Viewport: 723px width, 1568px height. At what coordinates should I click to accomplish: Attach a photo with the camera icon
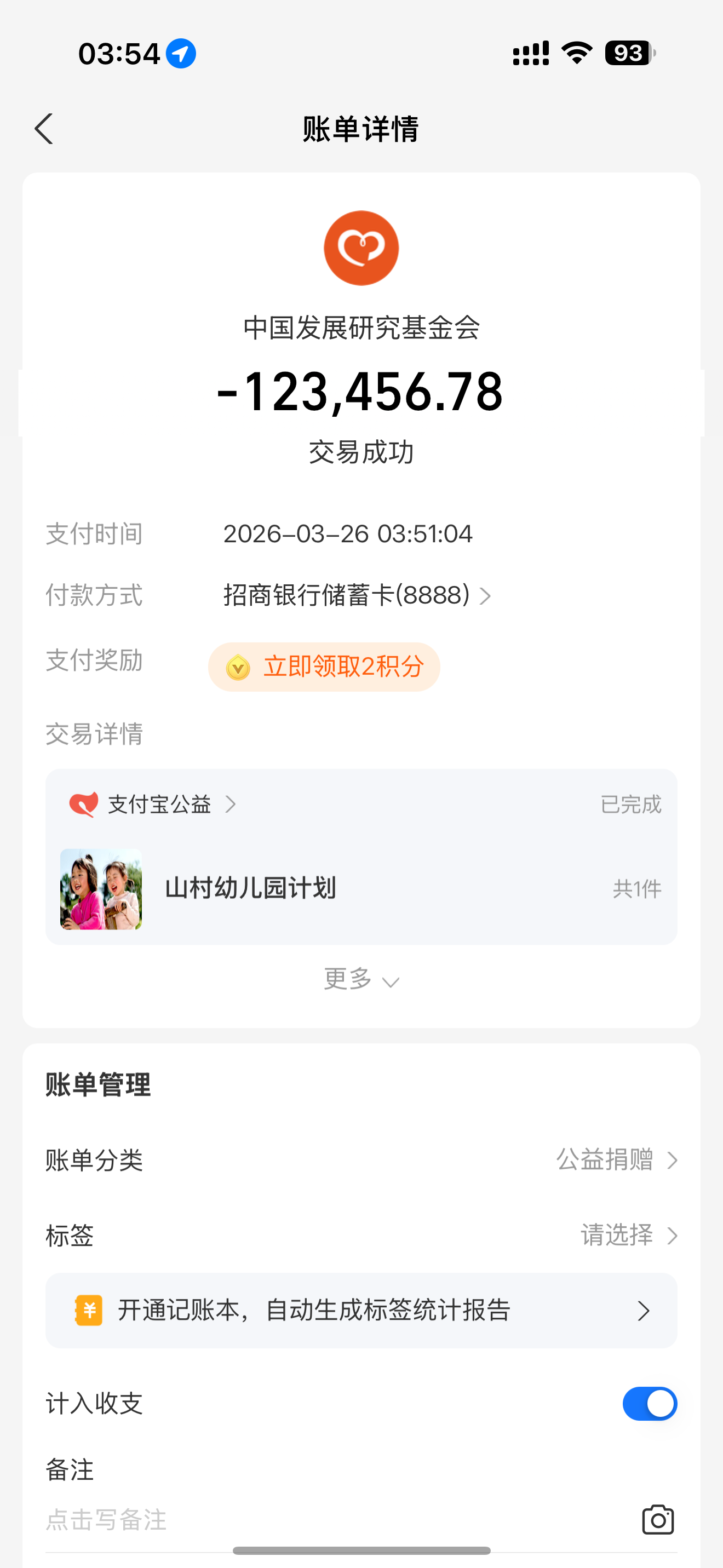point(658,1520)
